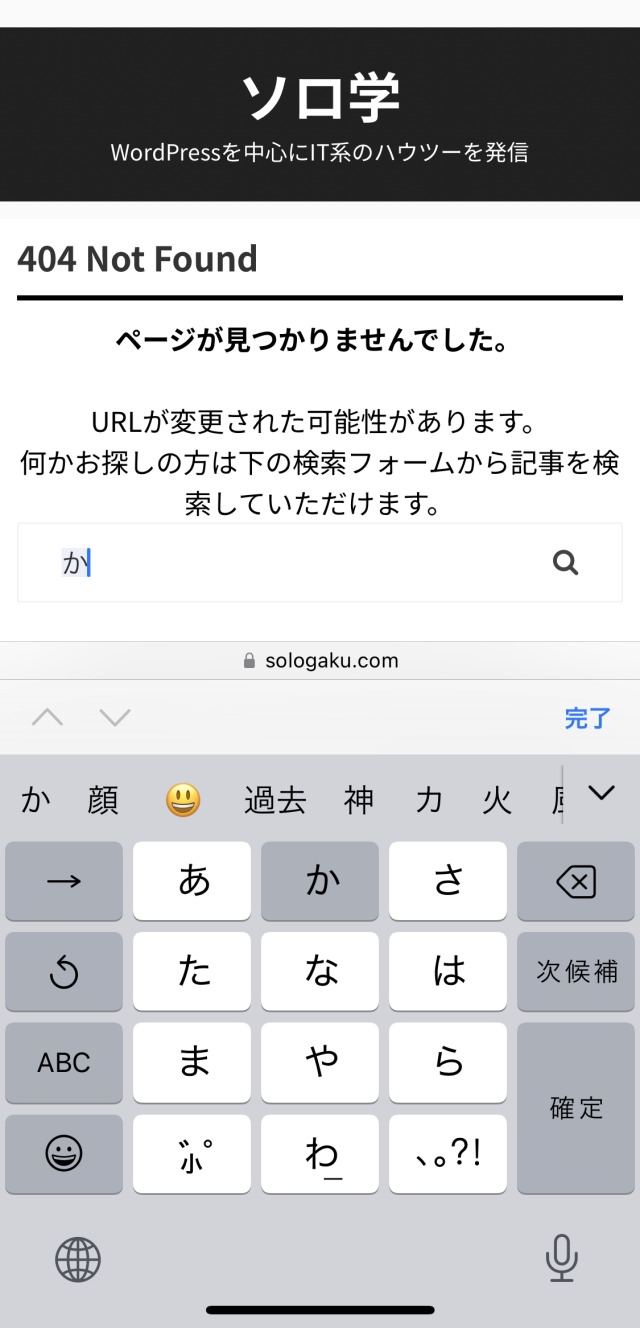640x1328 pixels.
Task: Type the さ kana key
Action: [x=448, y=881]
